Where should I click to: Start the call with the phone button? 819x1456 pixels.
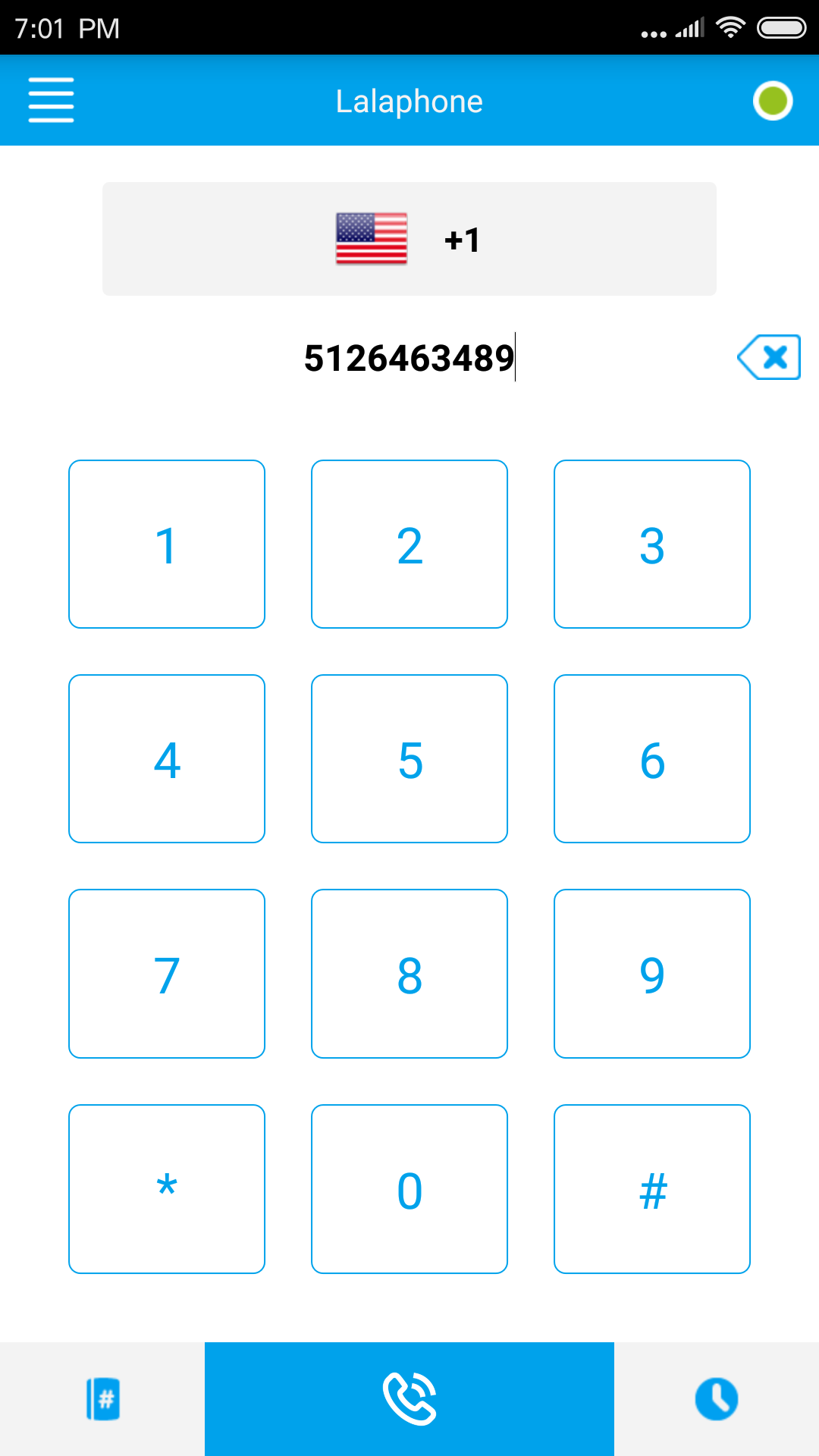409,1399
